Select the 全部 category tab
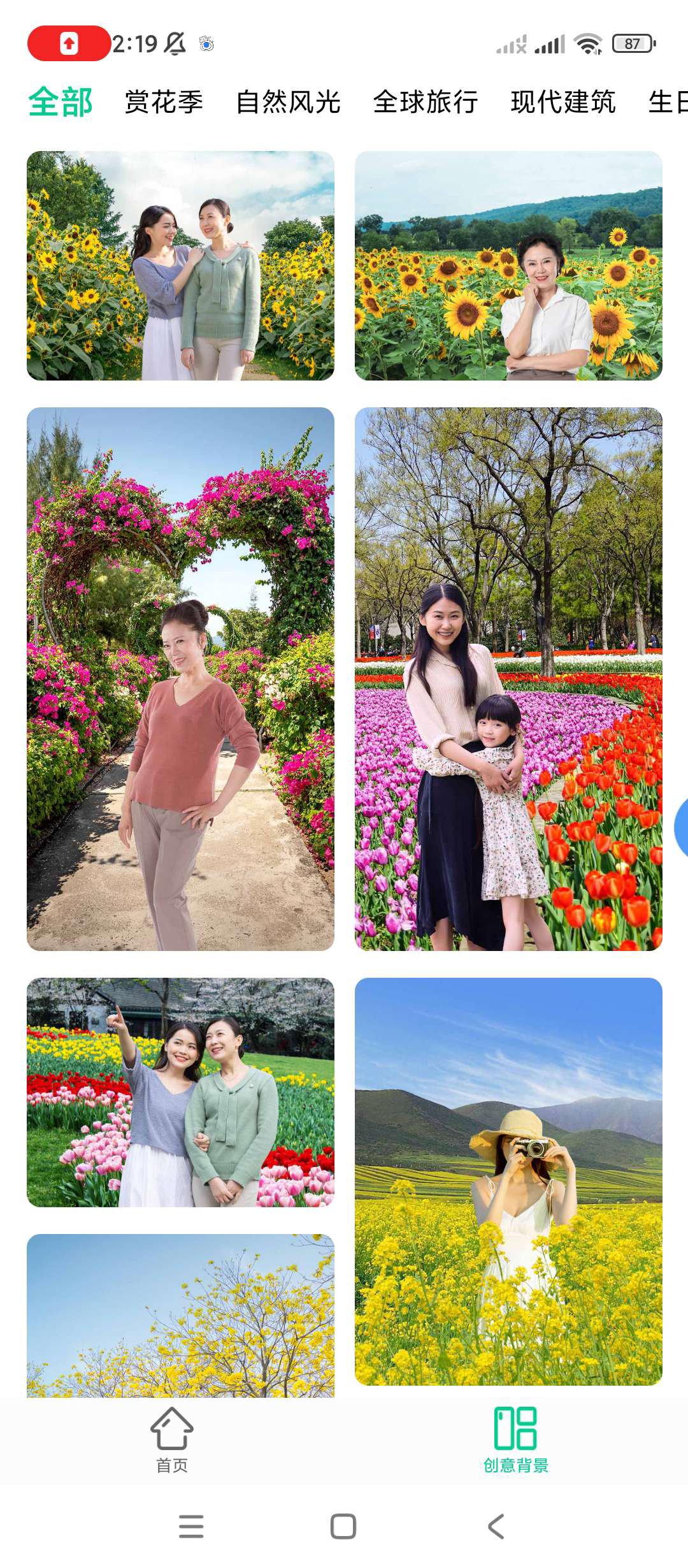 coord(61,102)
